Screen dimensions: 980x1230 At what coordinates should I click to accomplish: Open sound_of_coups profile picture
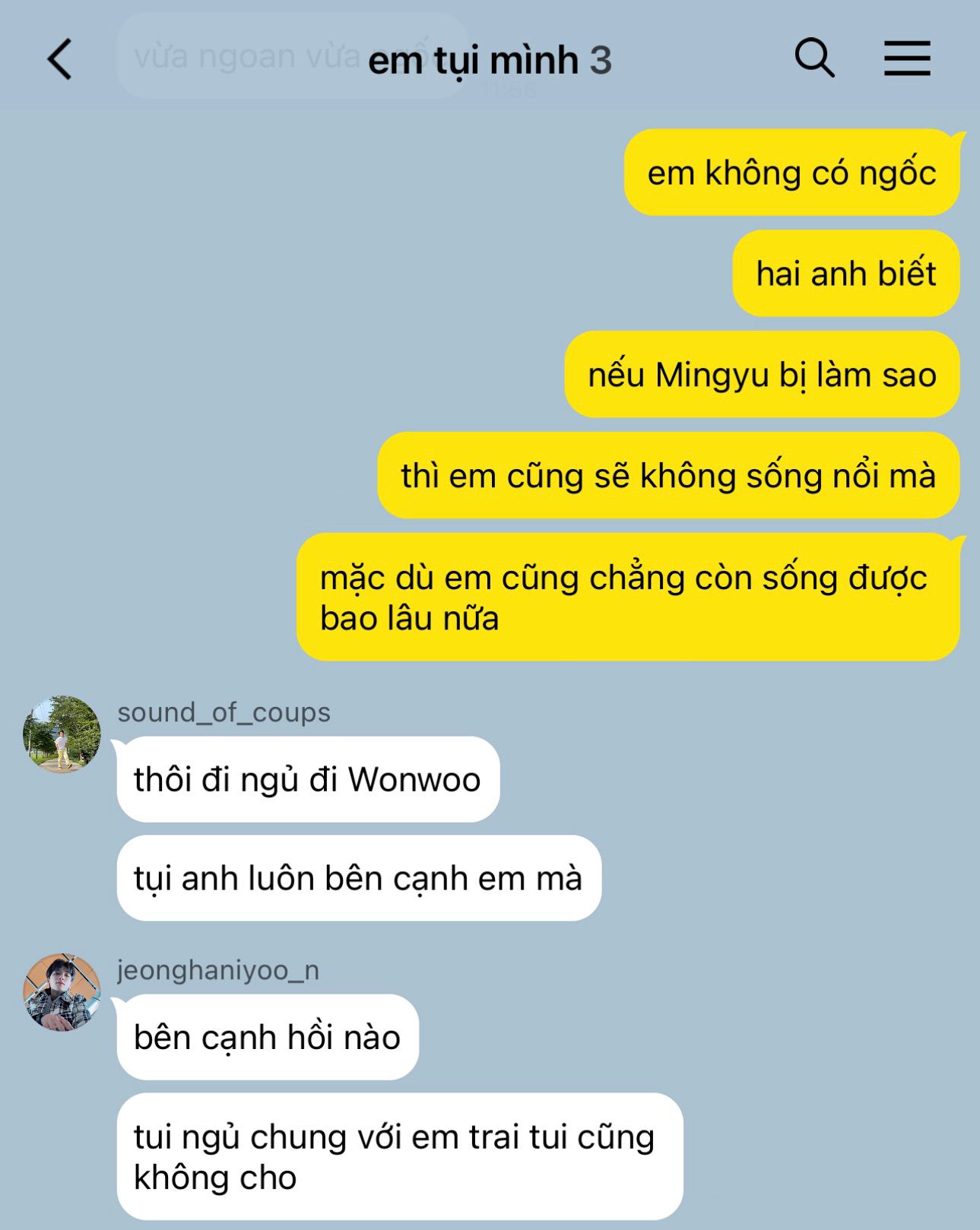click(x=62, y=734)
